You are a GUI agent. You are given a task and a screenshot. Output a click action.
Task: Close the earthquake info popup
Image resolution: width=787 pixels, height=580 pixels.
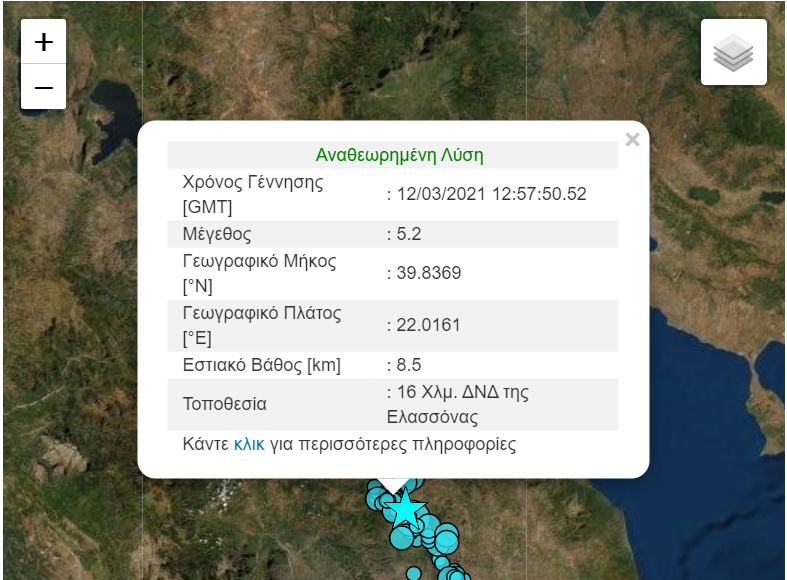(x=631, y=140)
